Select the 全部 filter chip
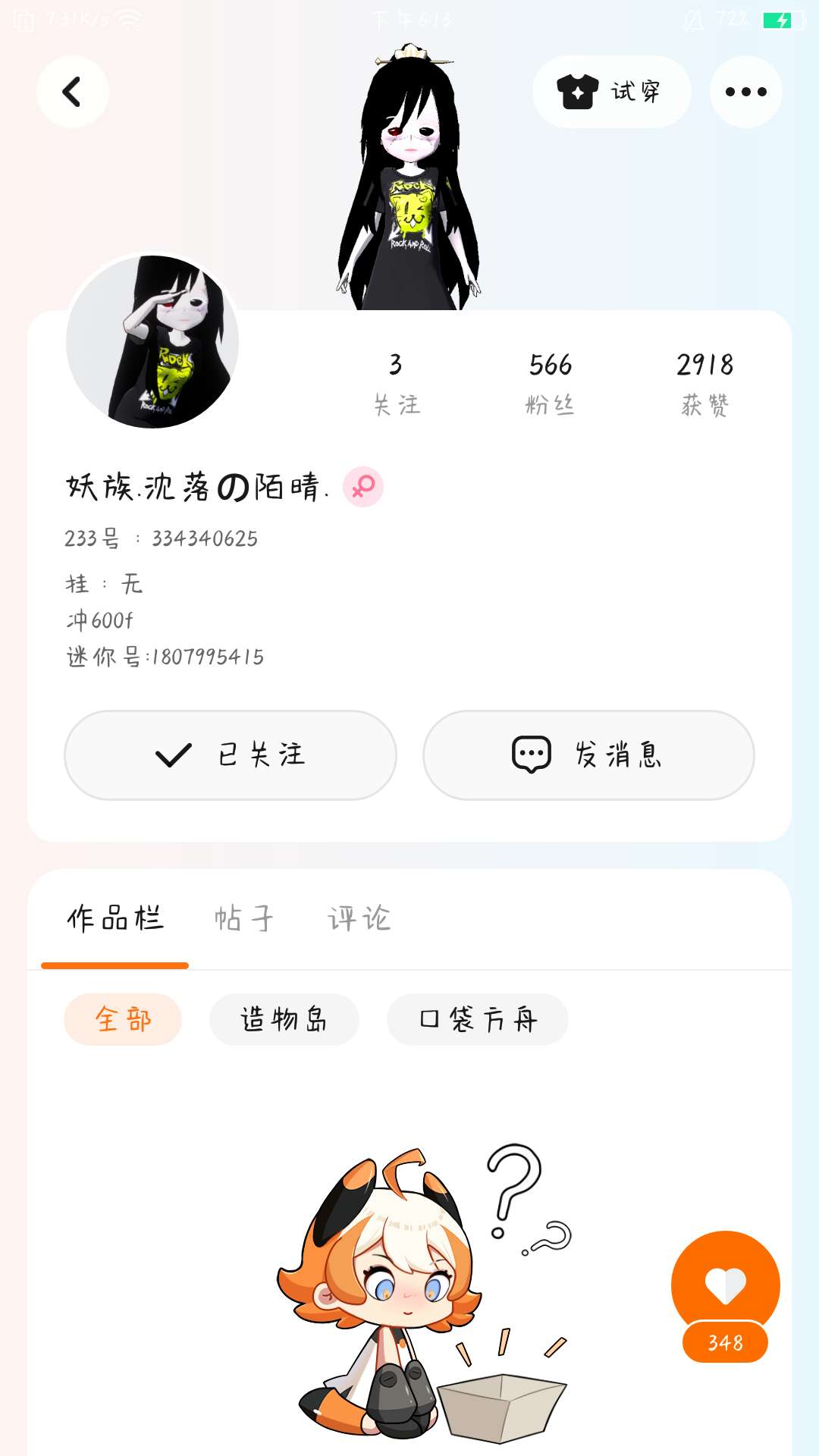 click(123, 1019)
